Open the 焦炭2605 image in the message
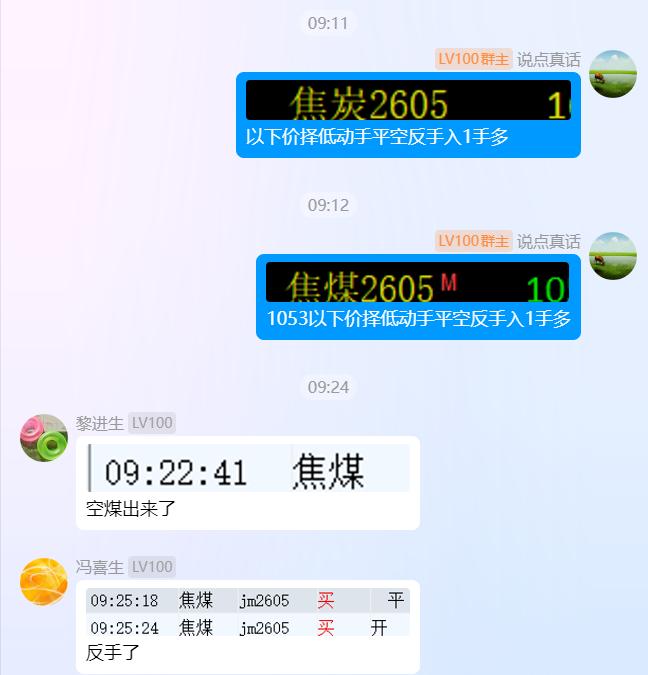648x675 pixels. 408,101
